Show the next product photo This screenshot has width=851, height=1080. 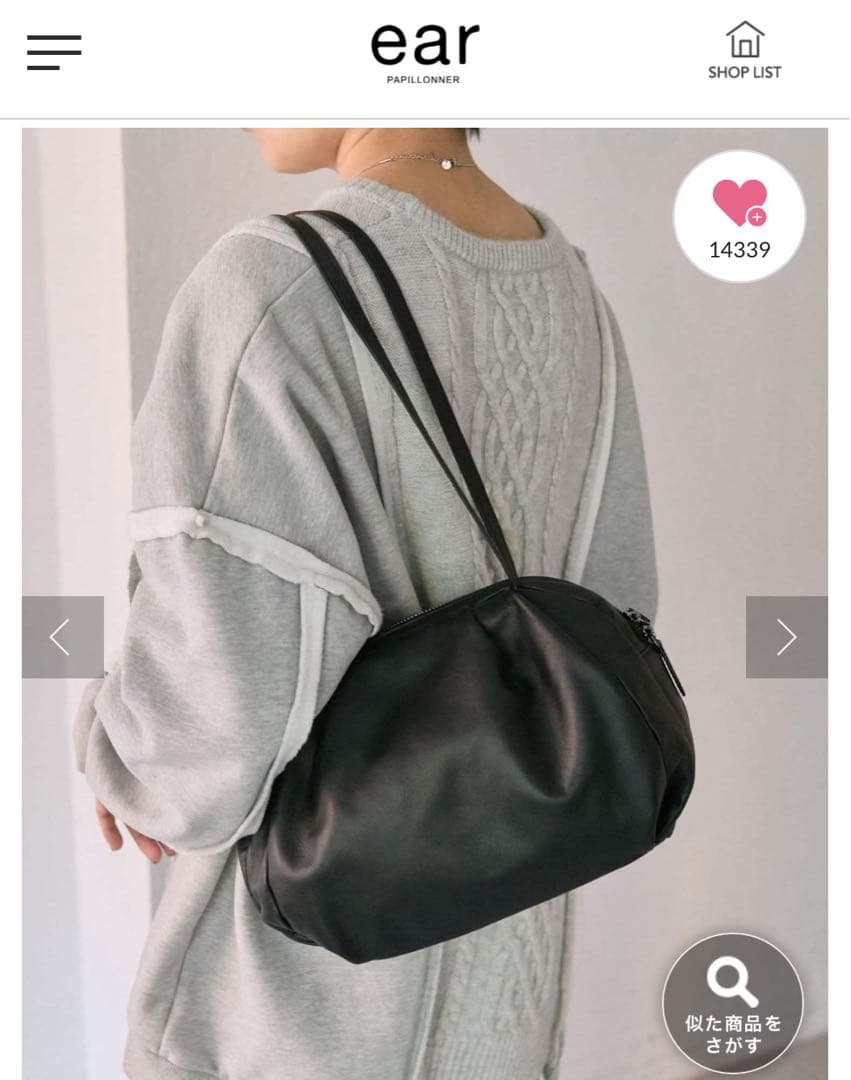pyautogui.click(x=786, y=637)
